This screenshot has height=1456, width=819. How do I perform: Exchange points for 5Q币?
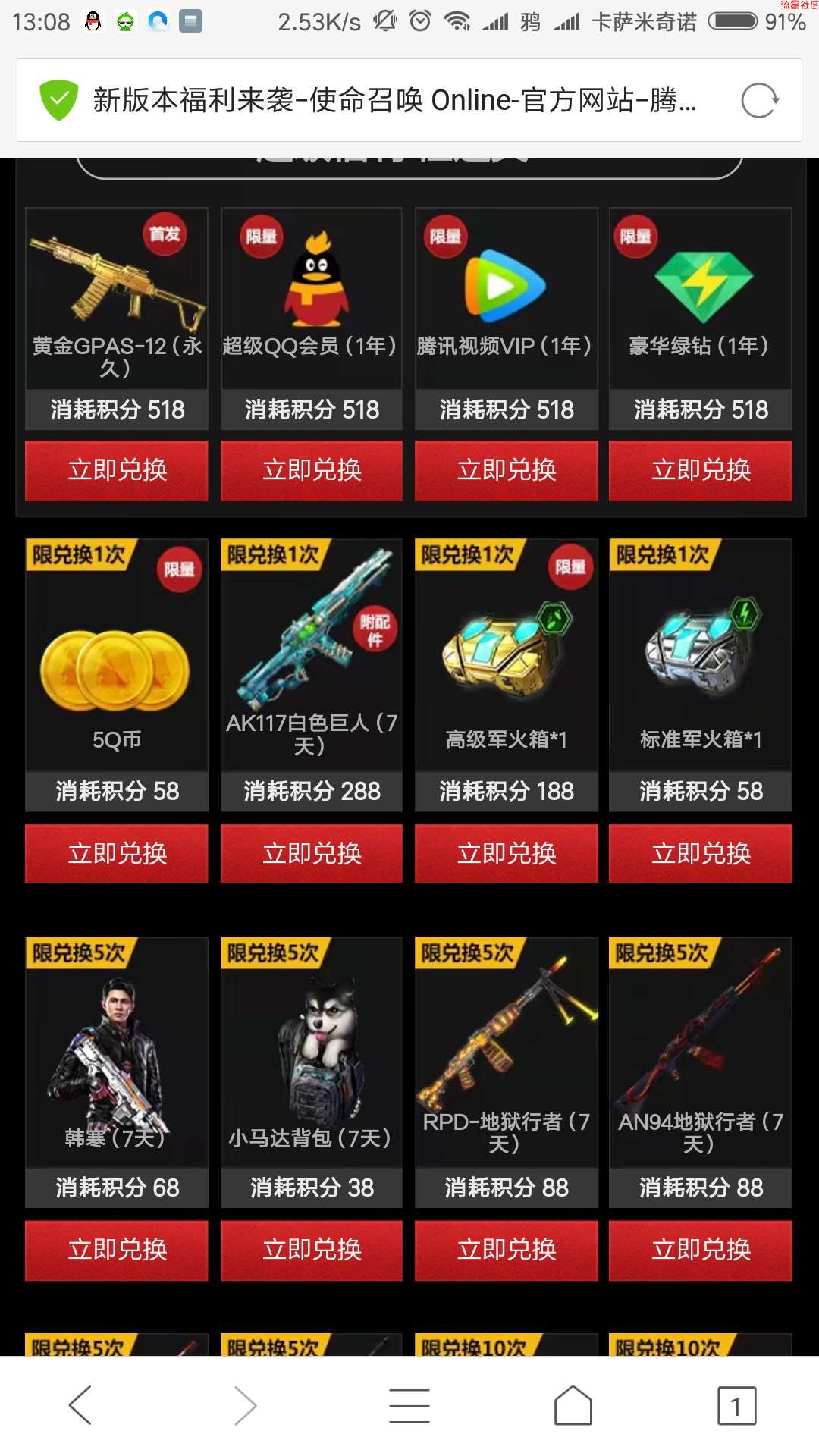(x=117, y=854)
